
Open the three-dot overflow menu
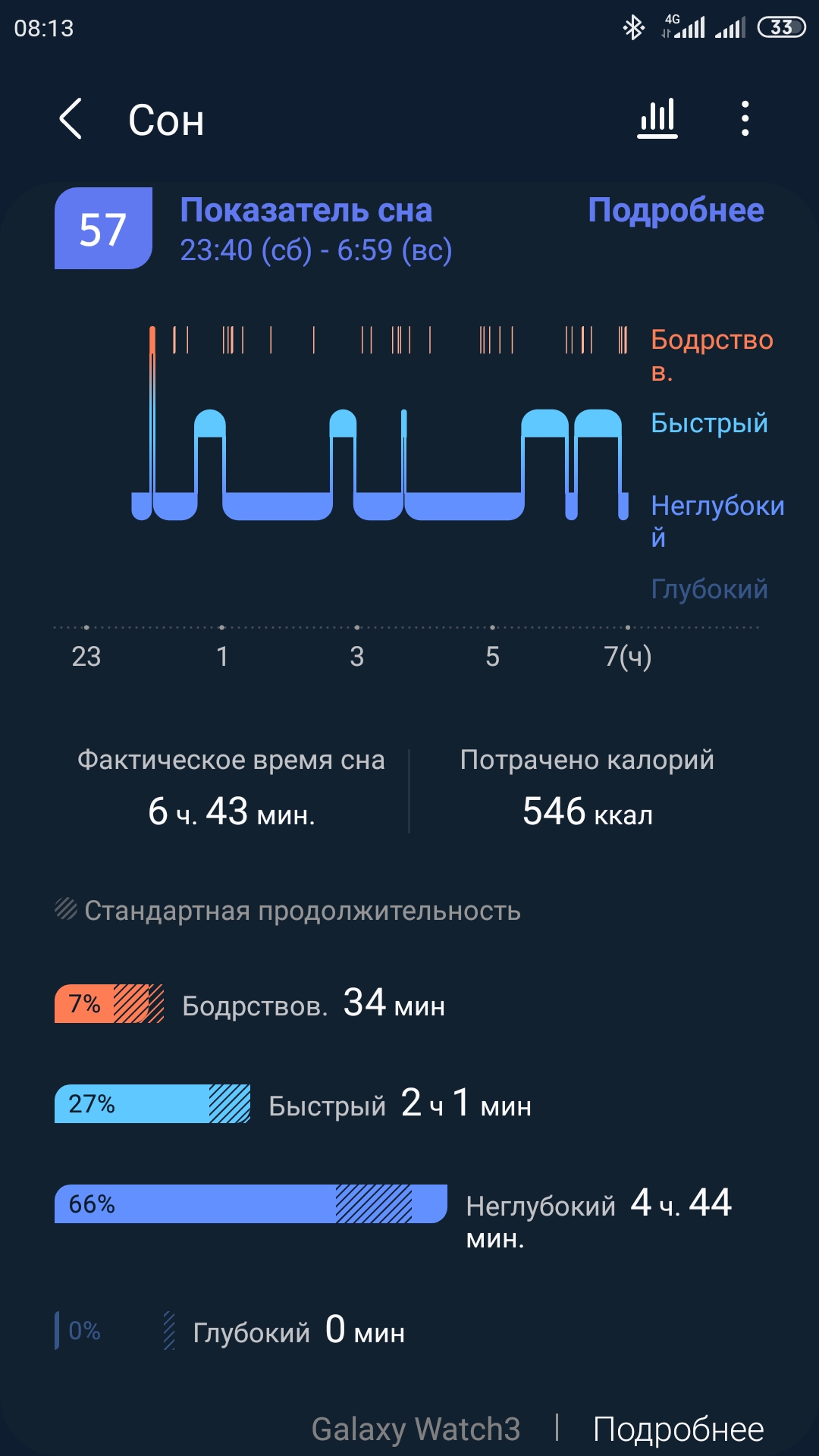(745, 119)
